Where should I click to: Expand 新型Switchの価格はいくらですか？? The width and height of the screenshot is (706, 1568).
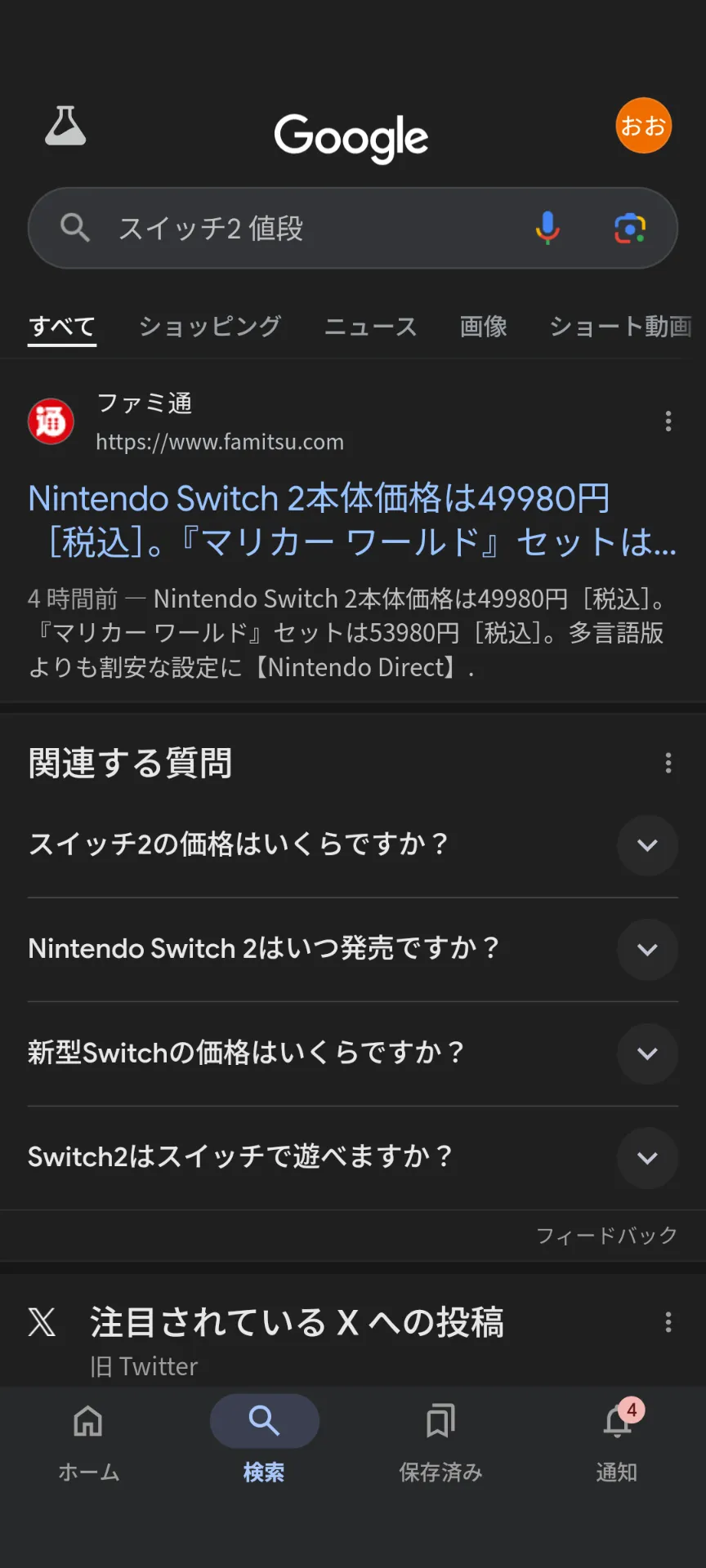(x=353, y=1053)
